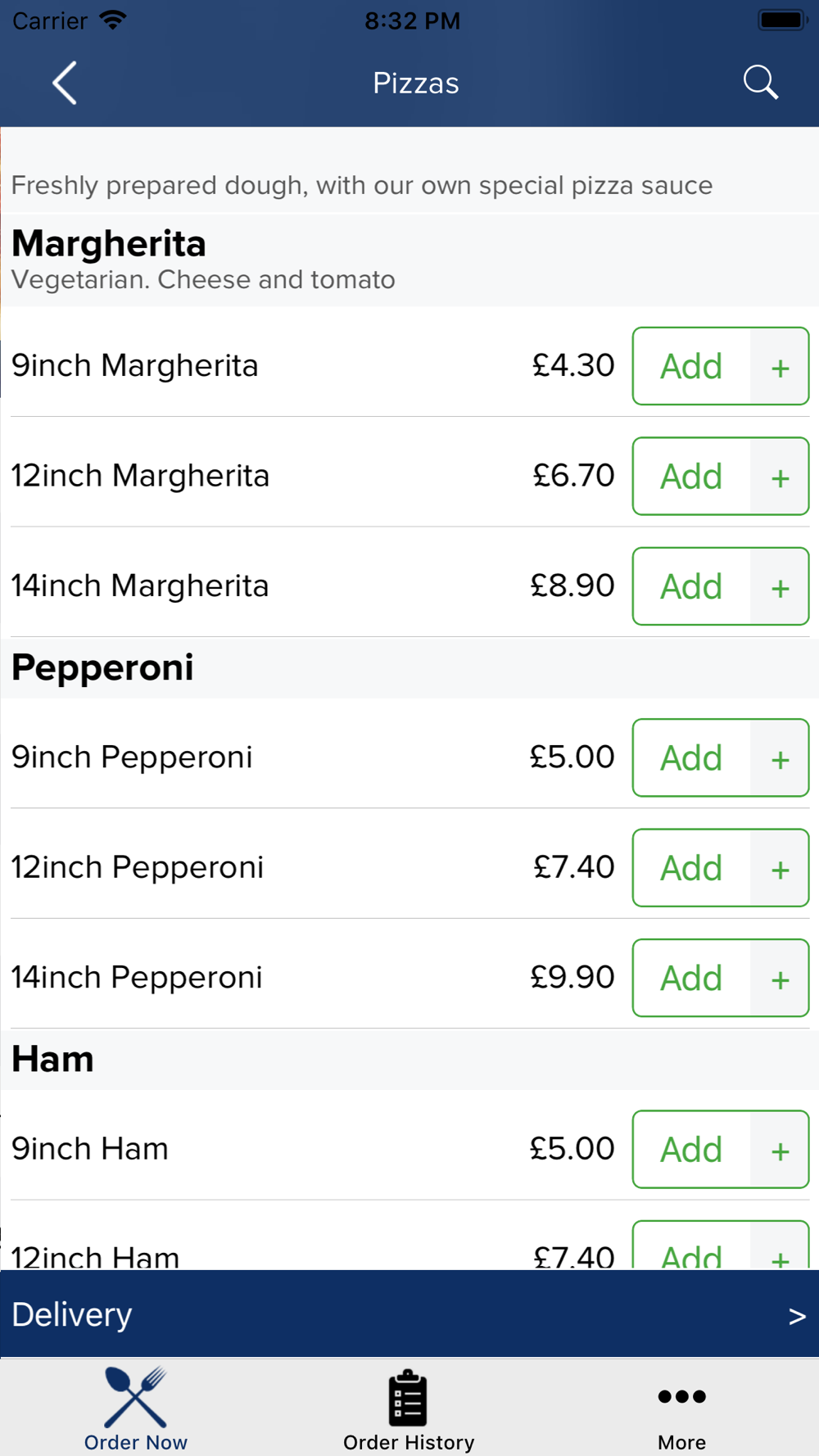This screenshot has height=1456, width=819.
Task: Switch to the Order Now tab
Action: point(136,1409)
